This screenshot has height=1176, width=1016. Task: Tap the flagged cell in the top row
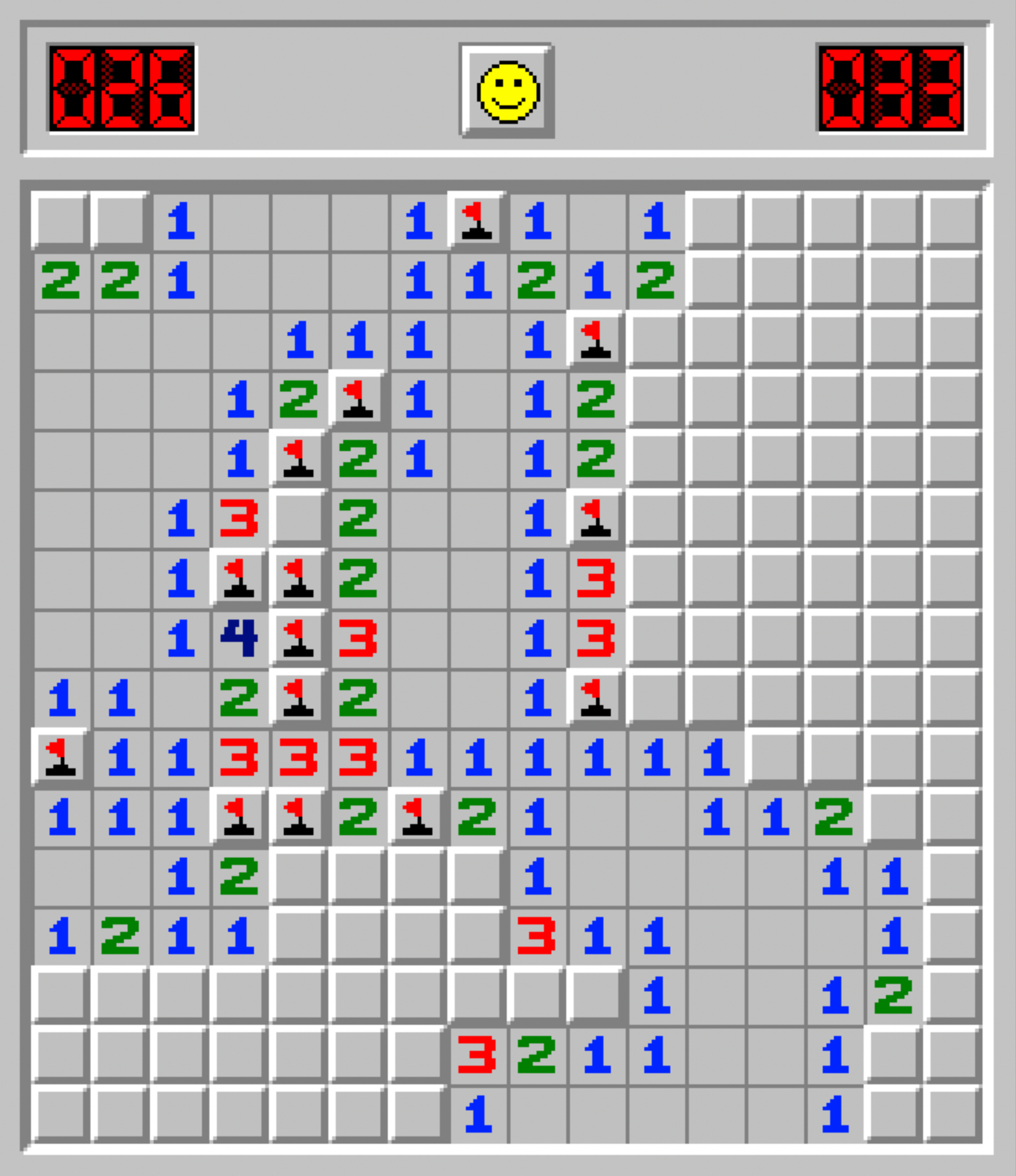pos(476,221)
